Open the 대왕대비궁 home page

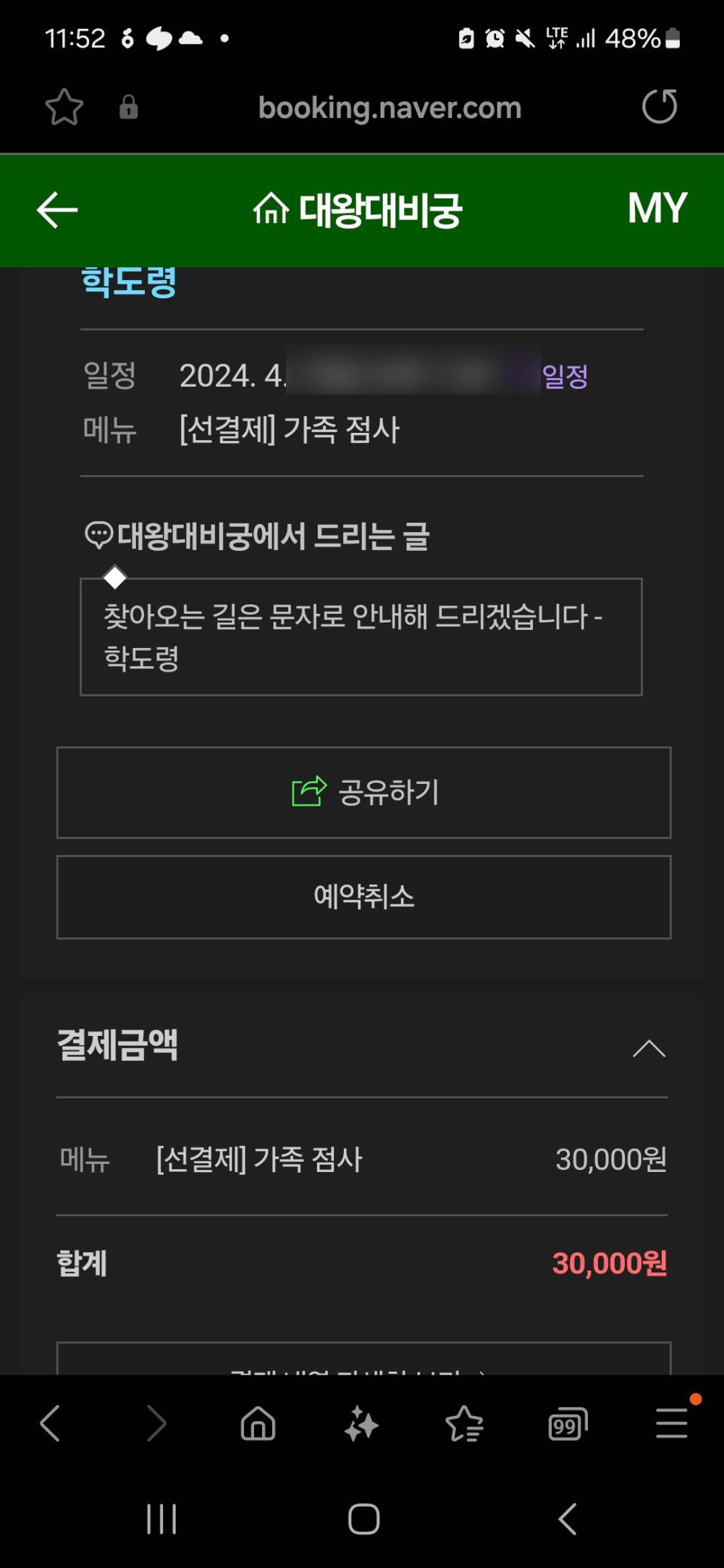click(x=358, y=211)
